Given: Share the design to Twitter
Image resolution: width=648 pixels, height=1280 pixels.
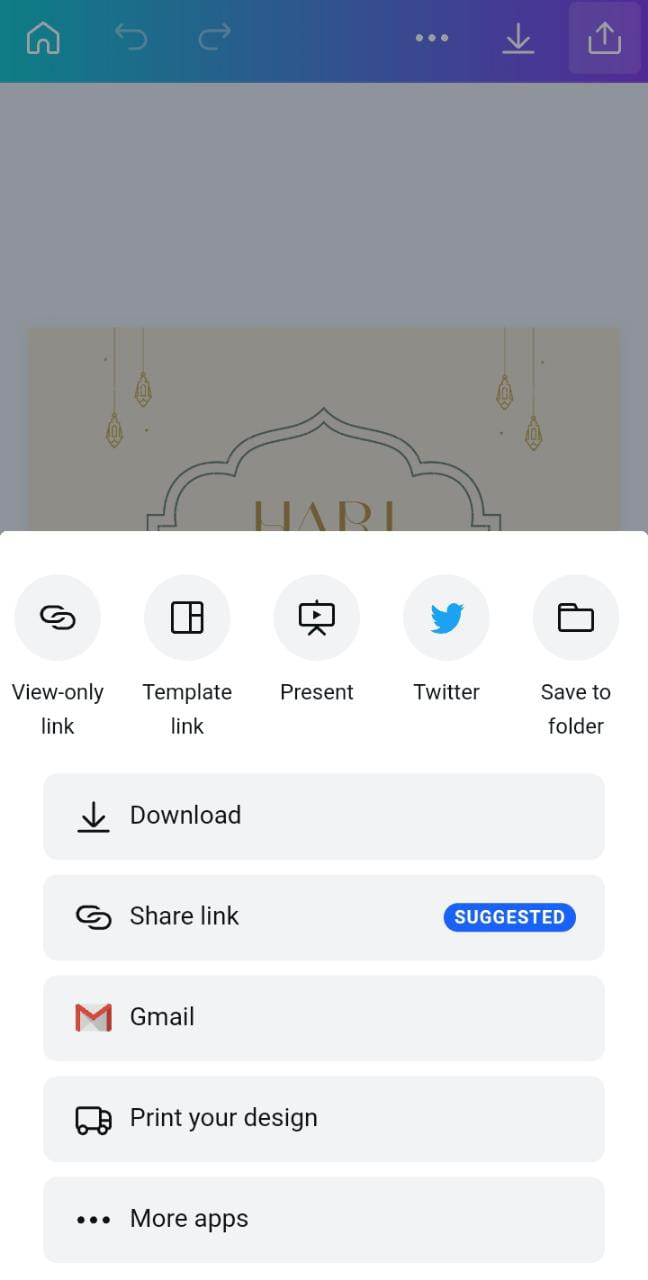Looking at the screenshot, I should 446,617.
